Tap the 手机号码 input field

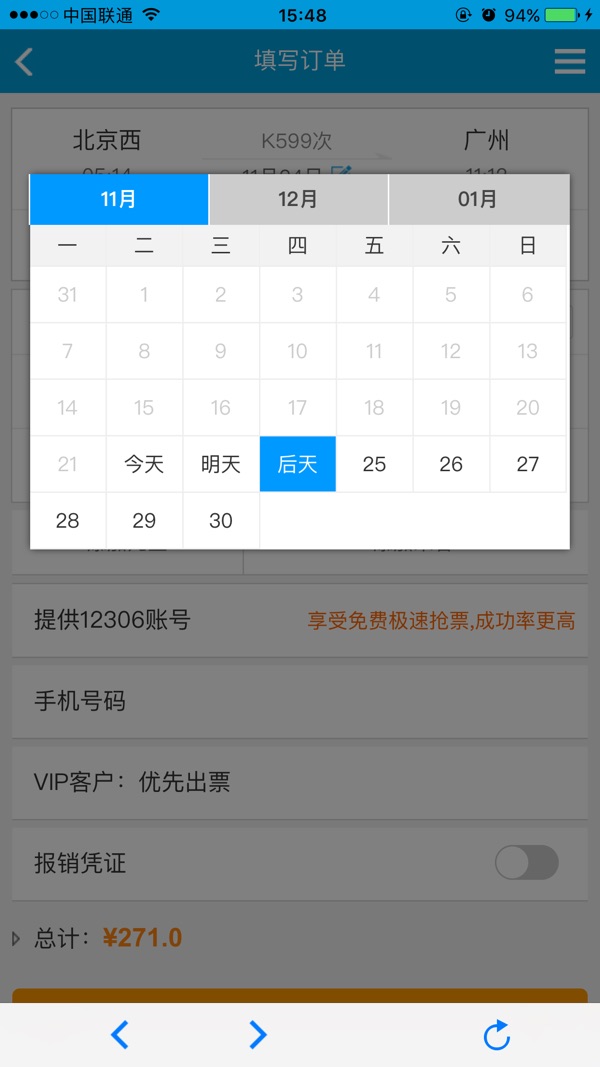point(300,701)
